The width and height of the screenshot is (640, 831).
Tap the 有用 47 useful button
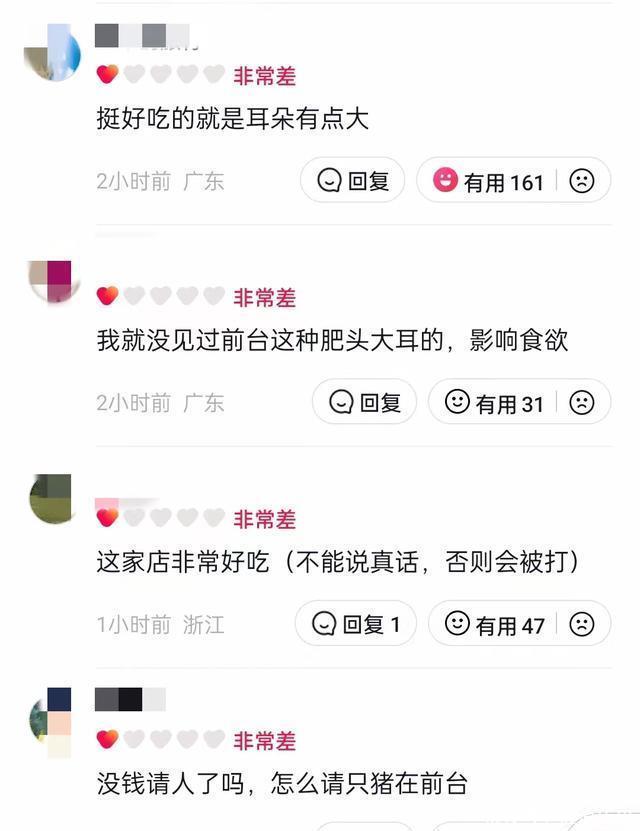coord(496,624)
